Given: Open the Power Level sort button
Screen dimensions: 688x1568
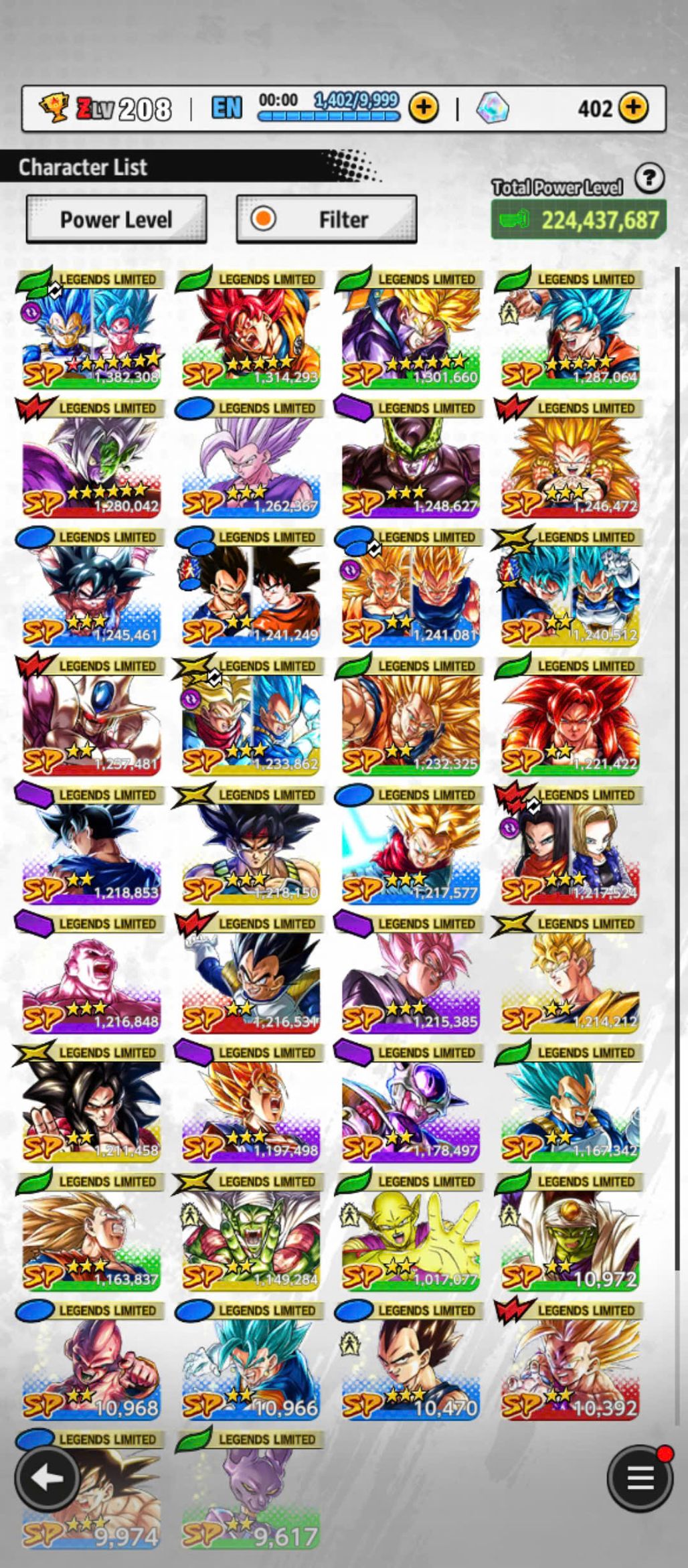Looking at the screenshot, I should click(x=116, y=219).
